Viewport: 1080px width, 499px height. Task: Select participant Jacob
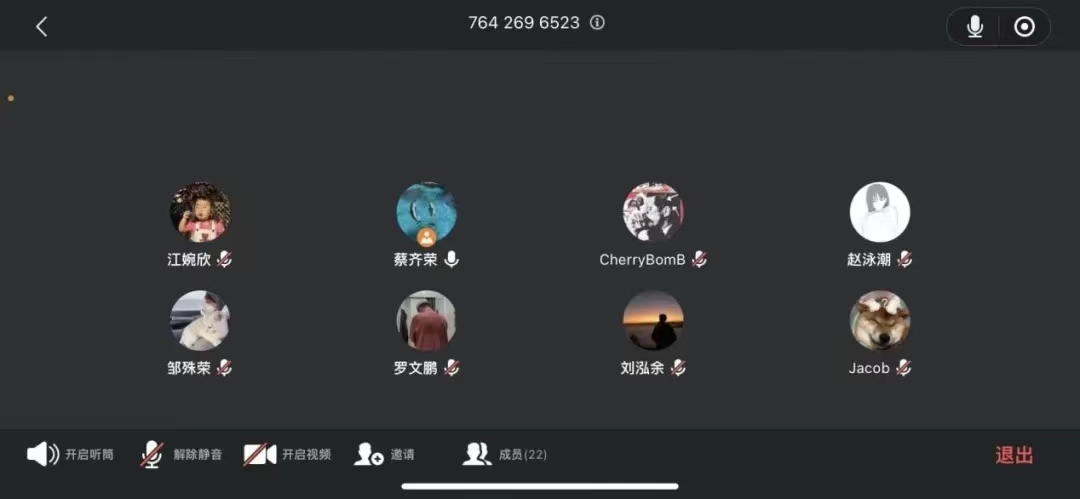click(879, 321)
